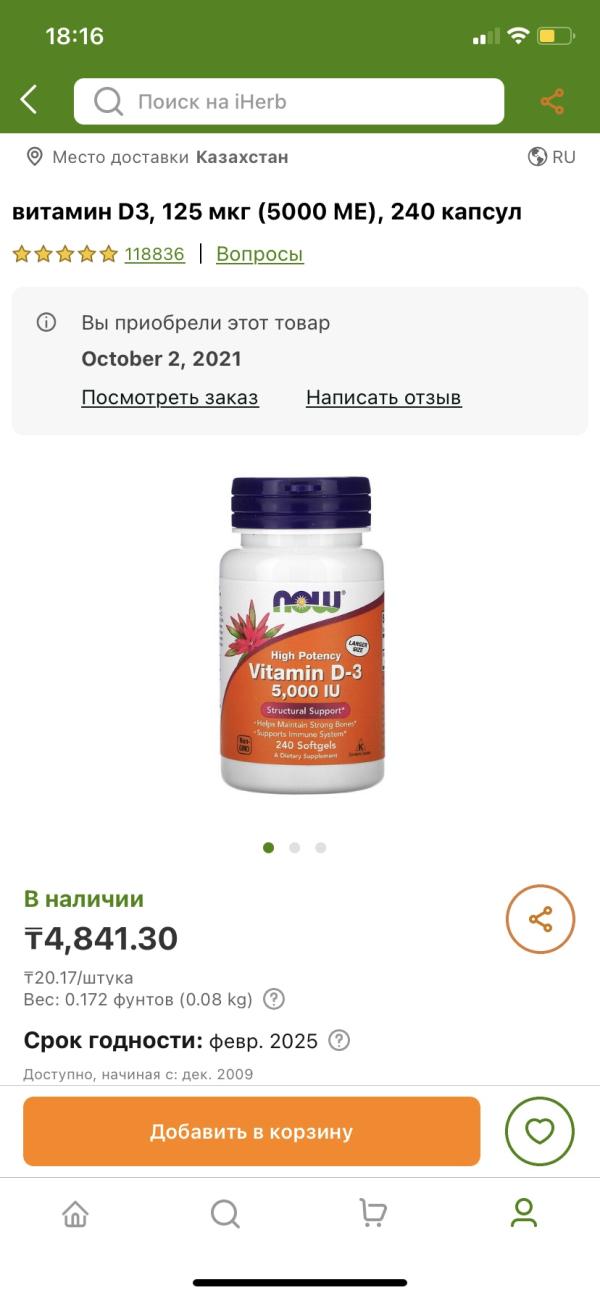Open the Vitamin D-3 product image

[301, 634]
